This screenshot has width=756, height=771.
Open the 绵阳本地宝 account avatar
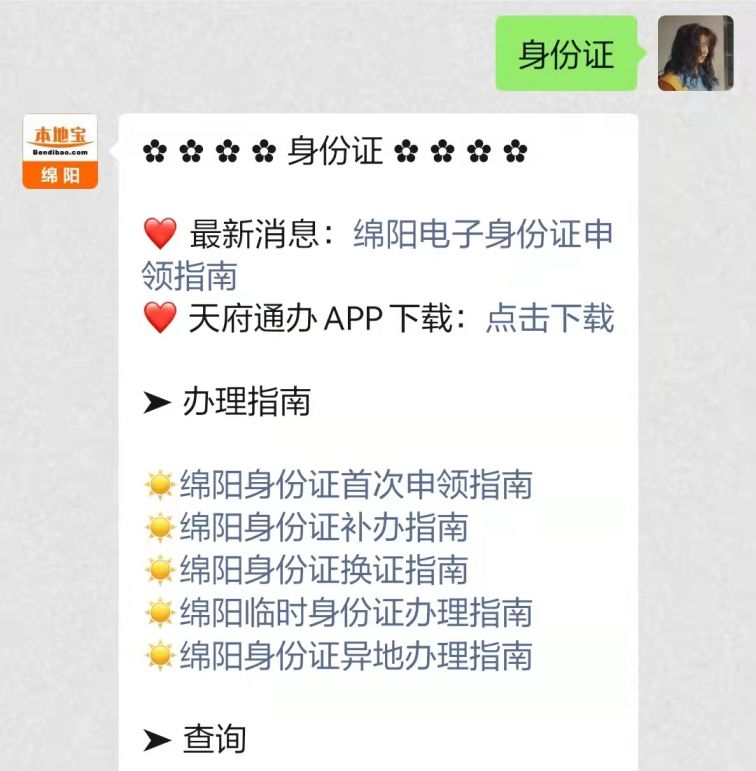pos(60,152)
